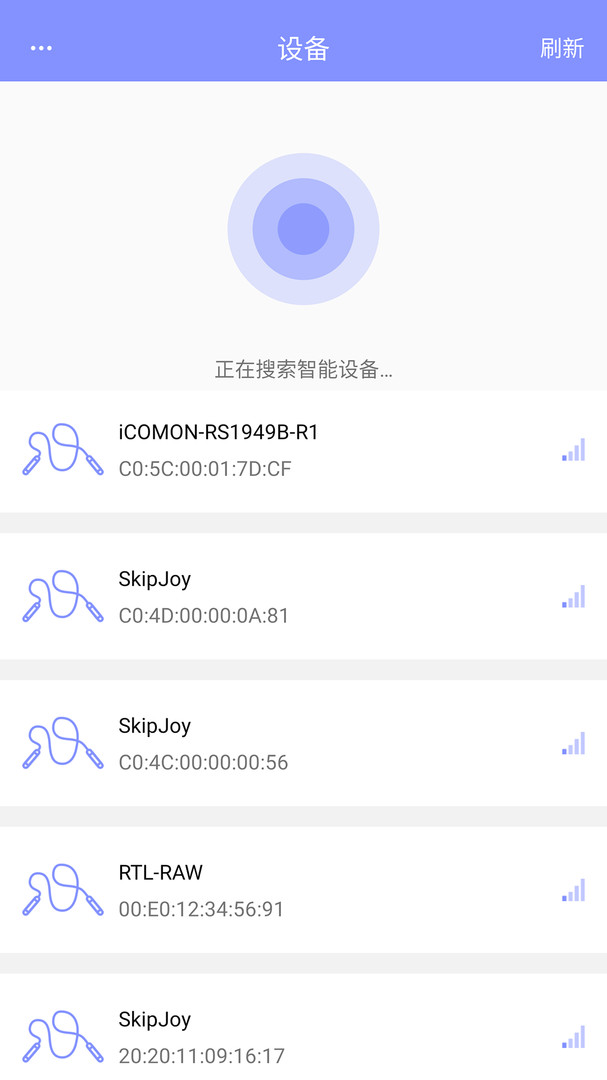Tap 刷新 to refresh the device list

coord(562,48)
